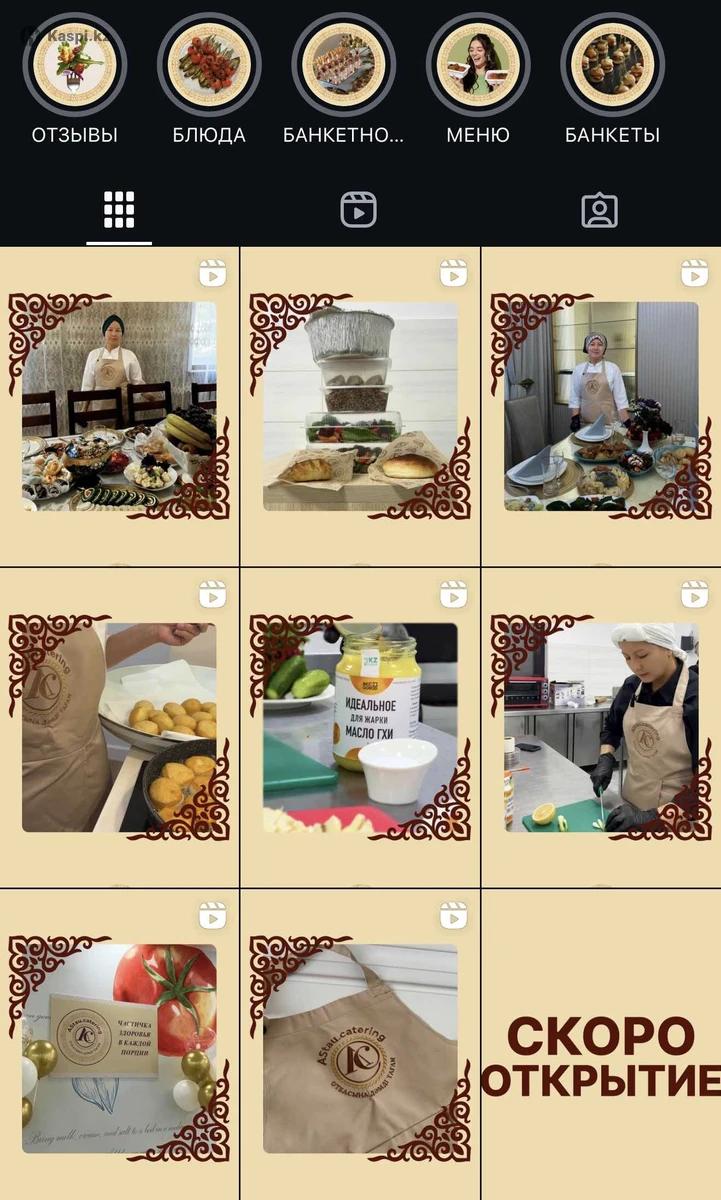Open the БЛЮДА story highlight
Image resolution: width=721 pixels, height=1200 pixels.
209,65
